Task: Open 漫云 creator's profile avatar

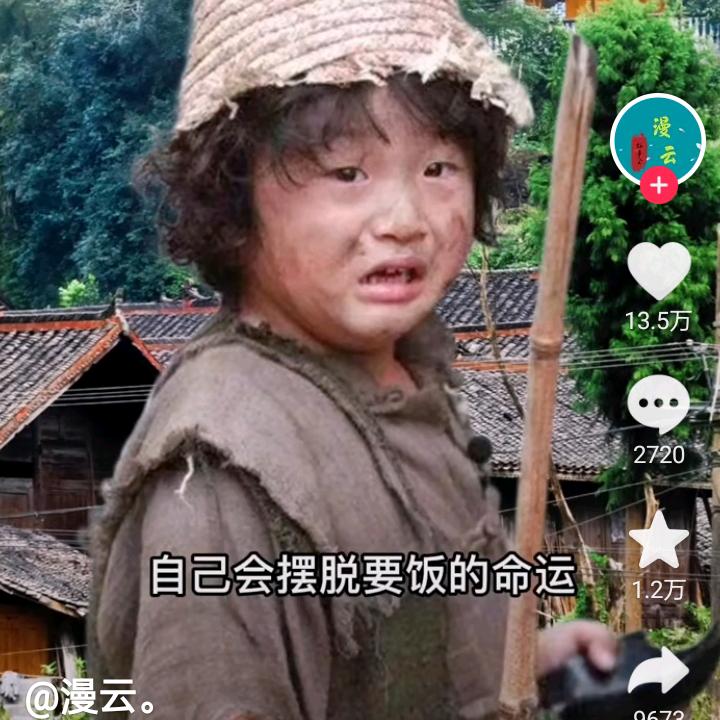Action: coord(657,139)
